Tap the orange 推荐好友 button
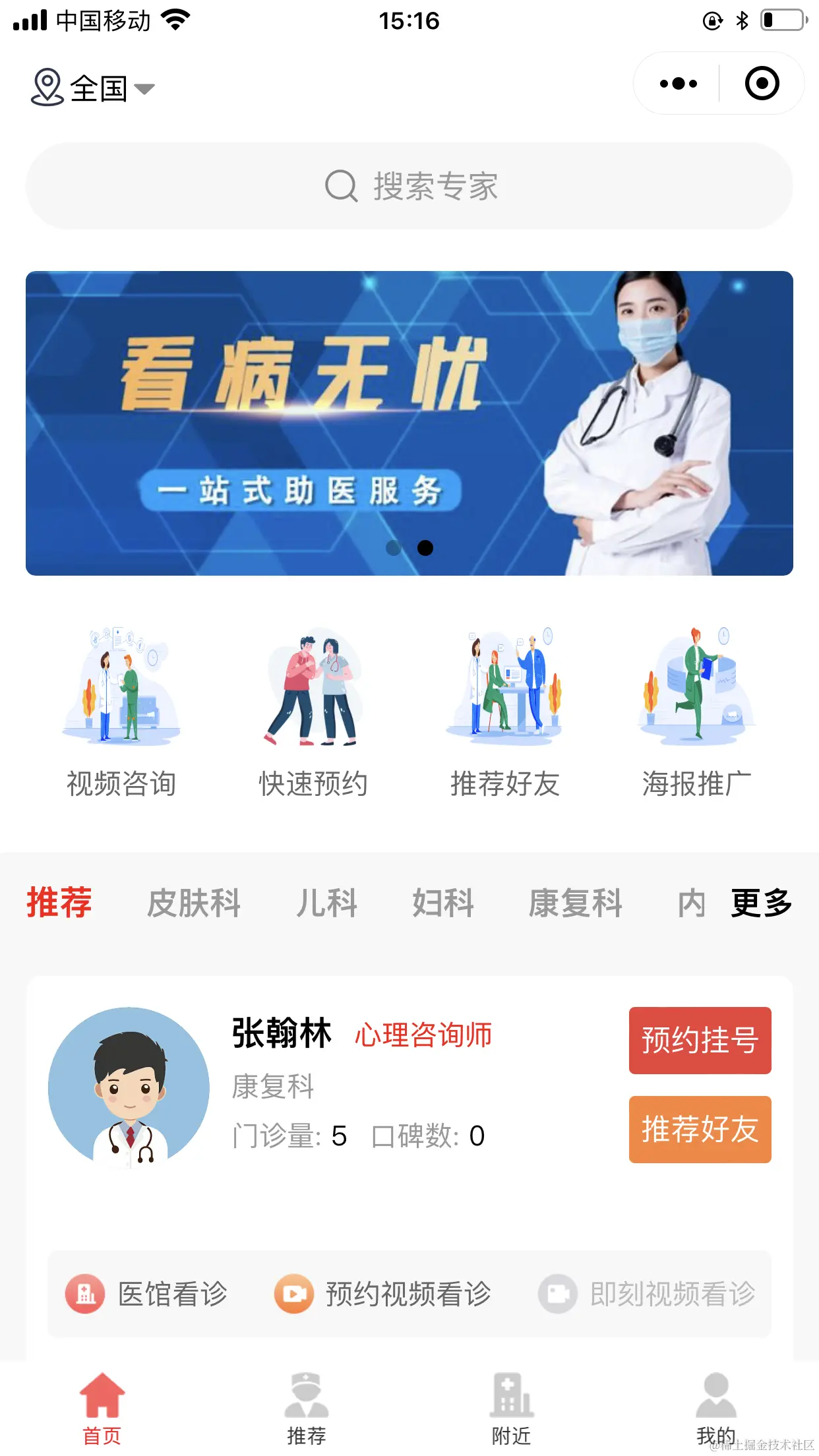Screen dimensions: 819x1456 700,1130
